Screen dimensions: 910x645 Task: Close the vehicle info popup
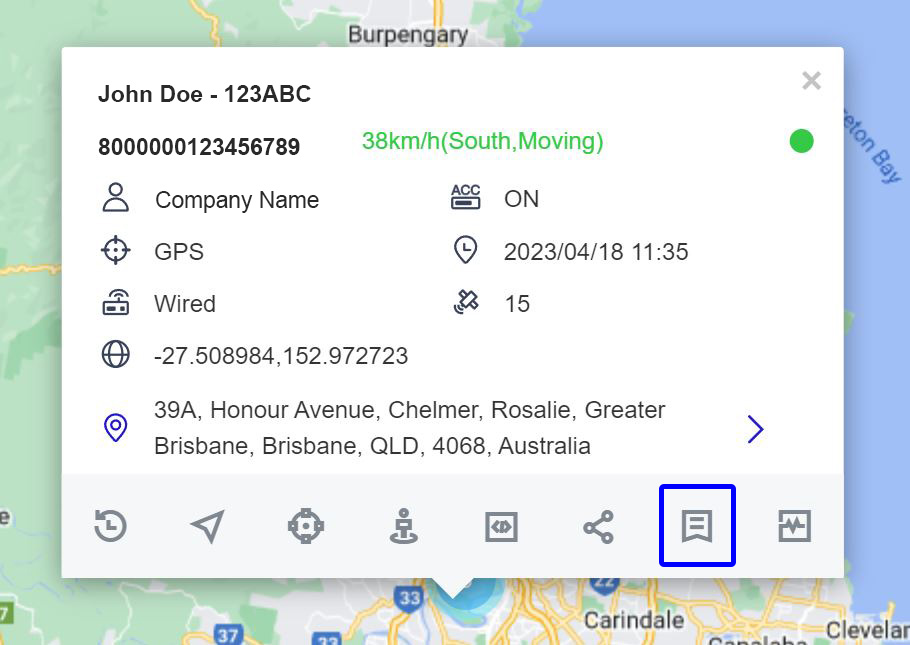click(811, 81)
